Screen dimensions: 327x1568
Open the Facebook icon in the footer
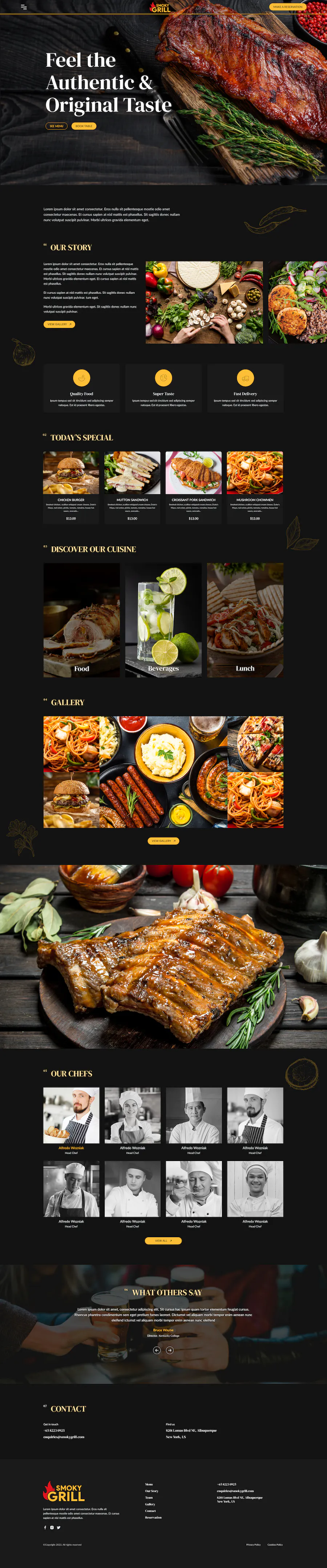[45, 1527]
